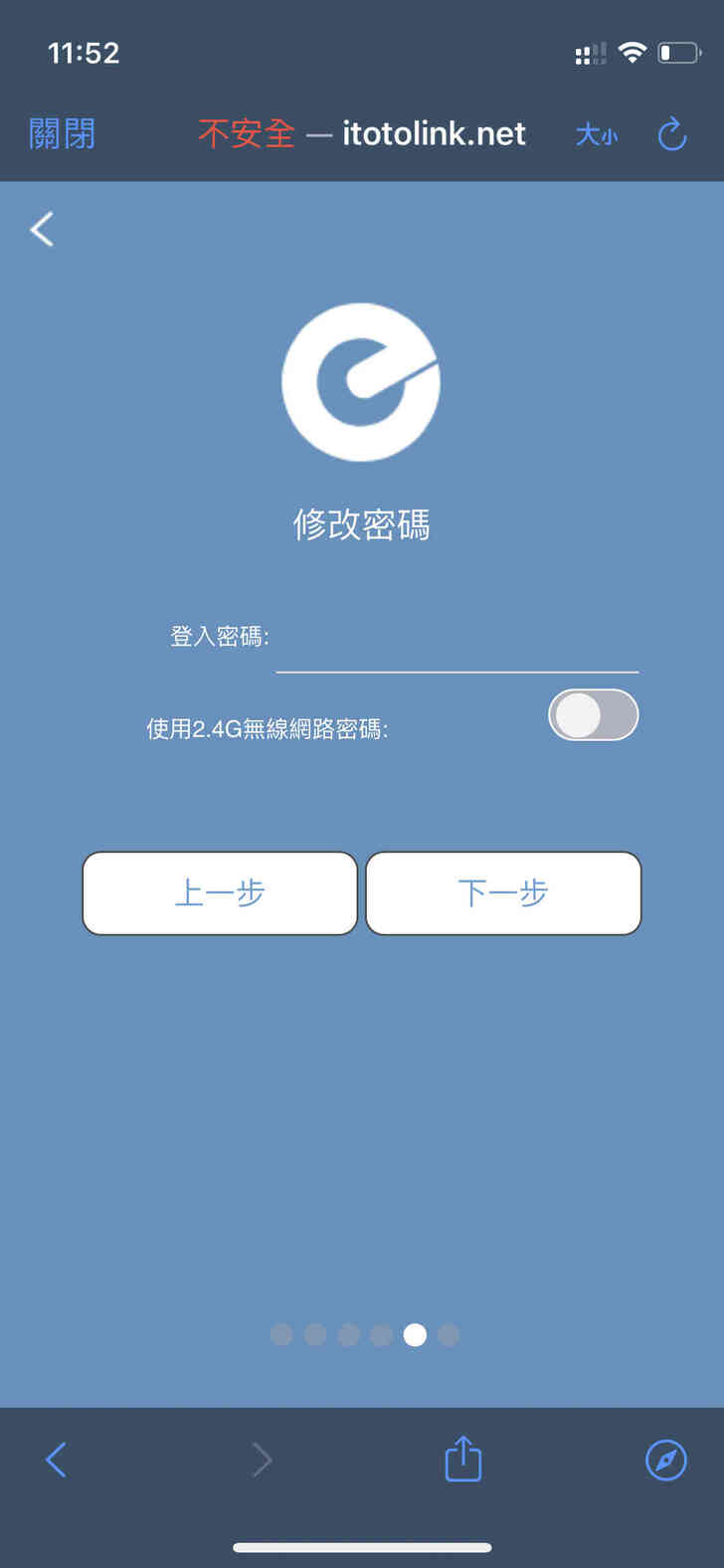
Task: Open the page in Safari via compass icon
Action: coord(665,1460)
